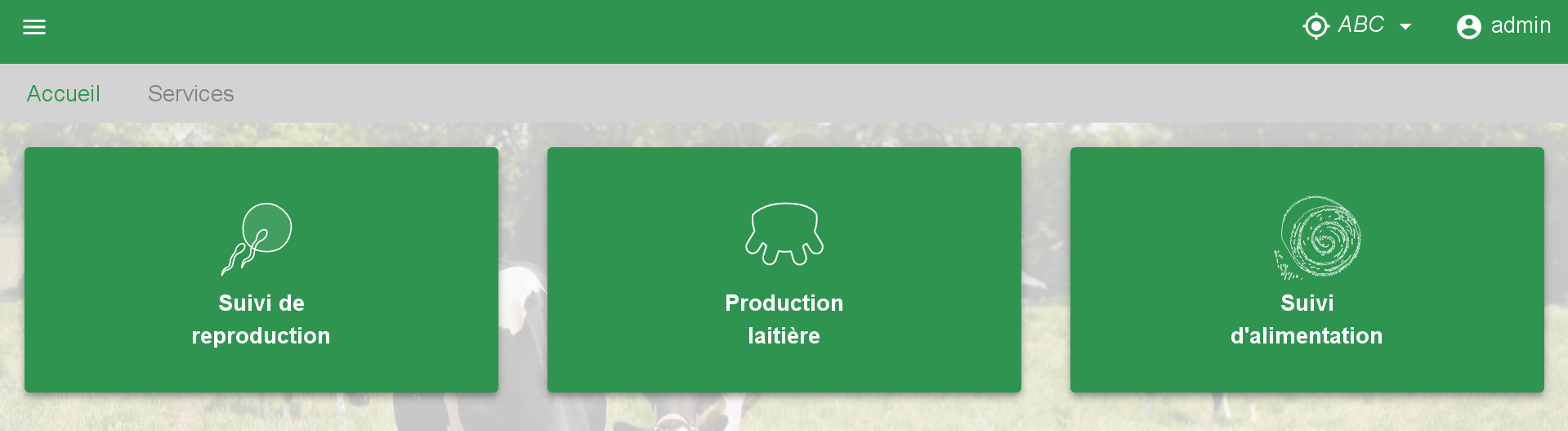Switch to the Accueil tab
Image resolution: width=1568 pixels, height=431 pixels.
64,94
